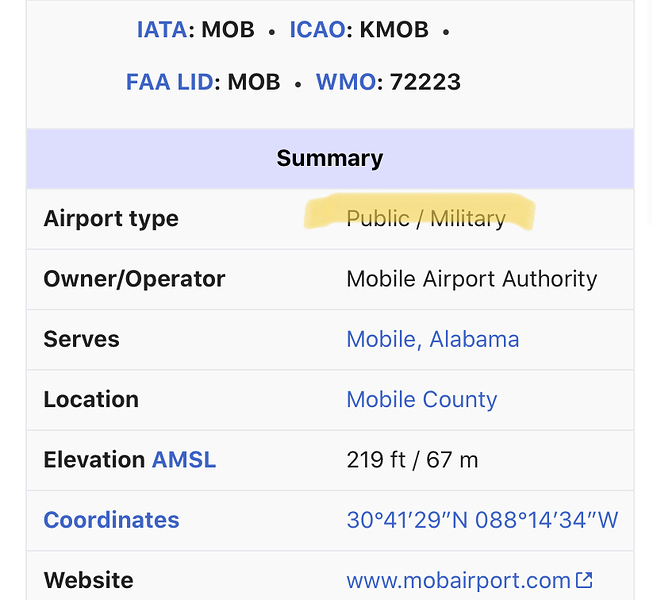Open the Coordinates label link
This screenshot has height=600, width=657.
(x=111, y=520)
